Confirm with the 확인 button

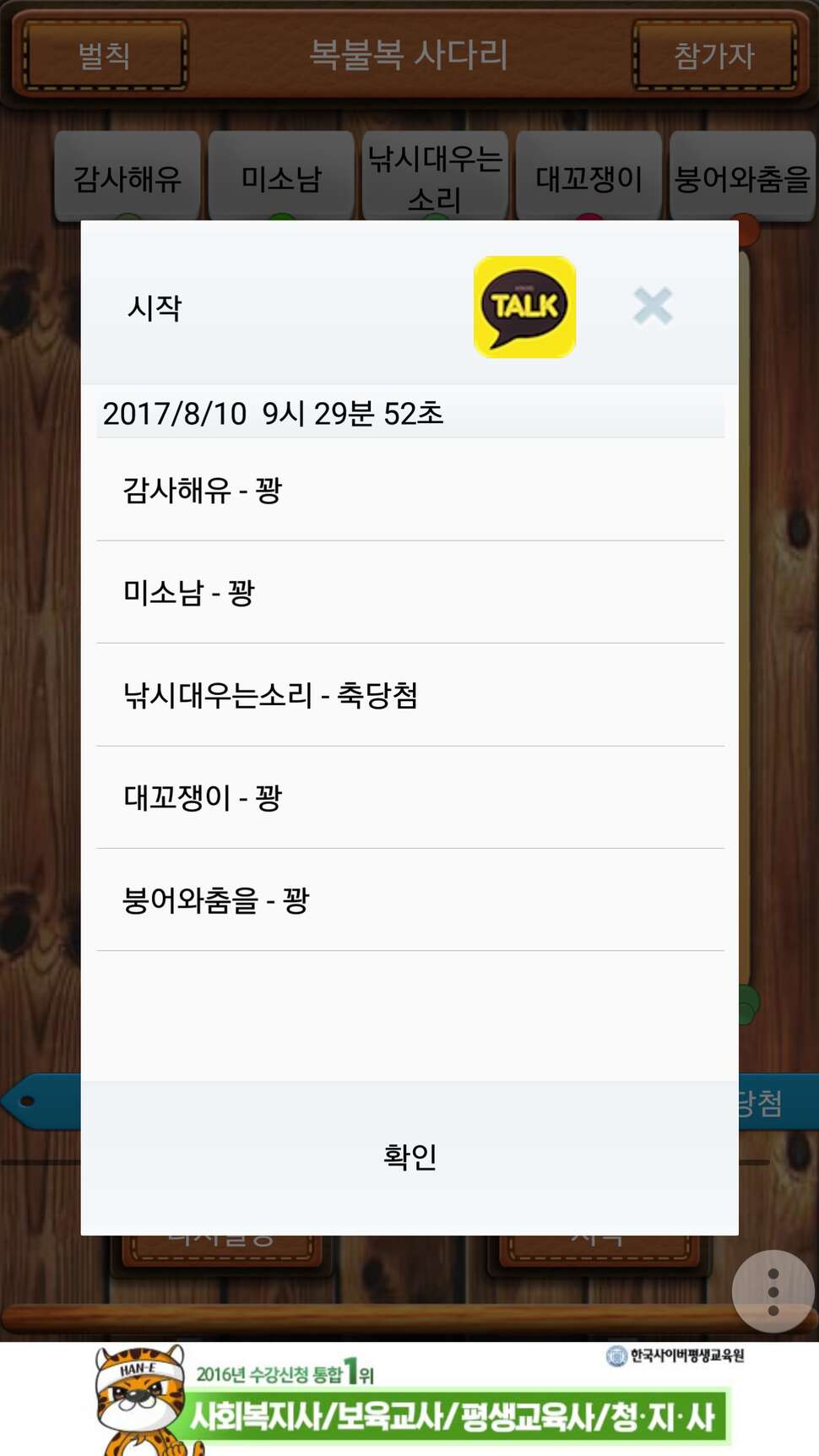click(409, 1157)
